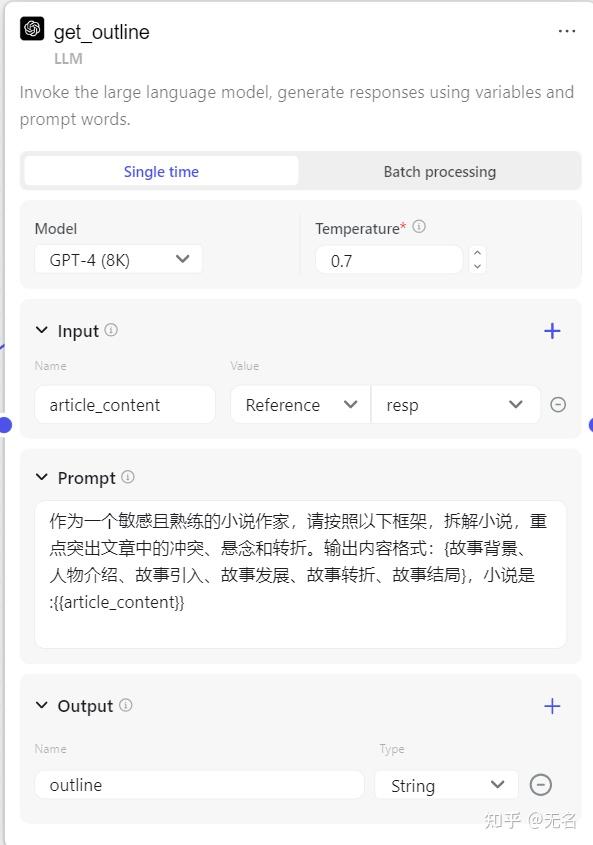This screenshot has height=845, width=593.
Task: Add a new output variable
Action: tap(552, 706)
